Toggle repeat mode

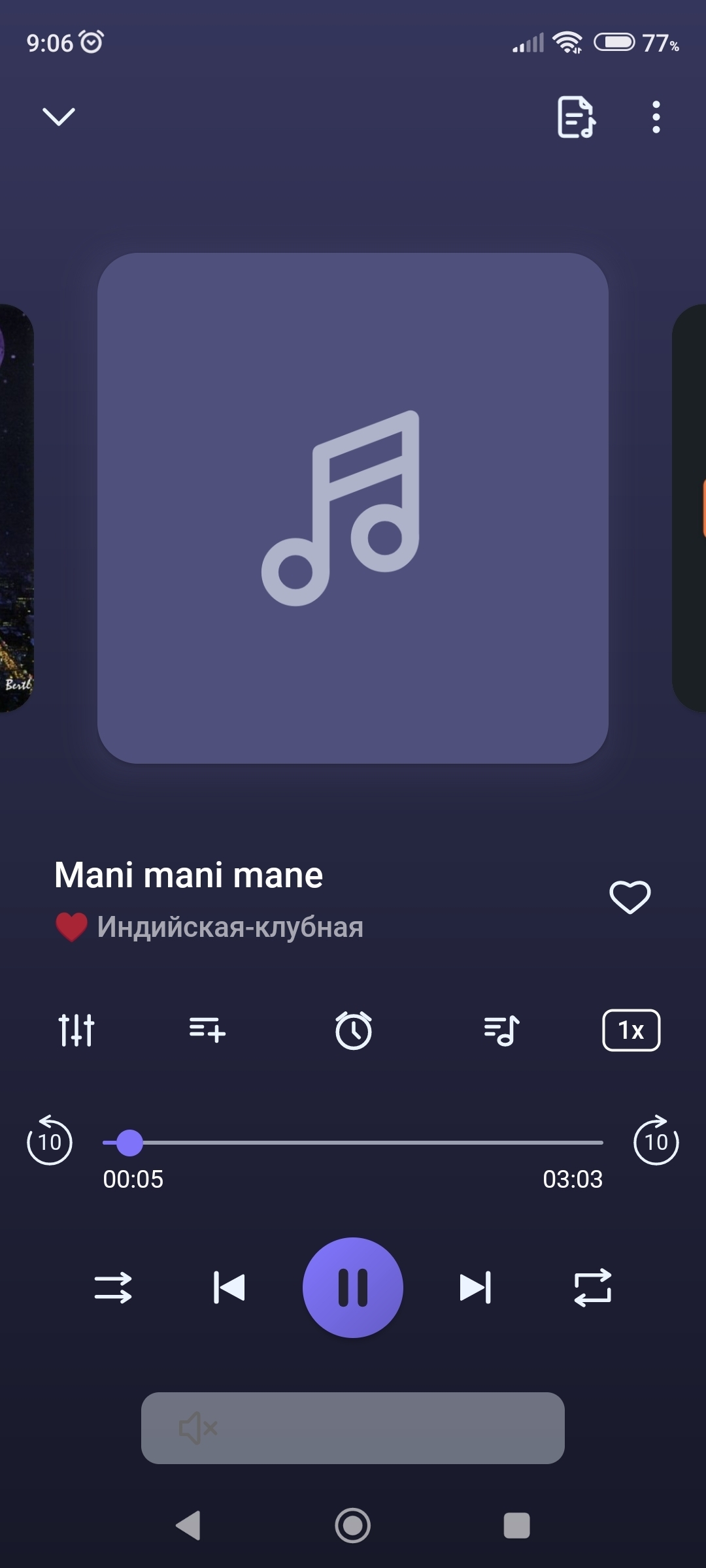tap(592, 1288)
